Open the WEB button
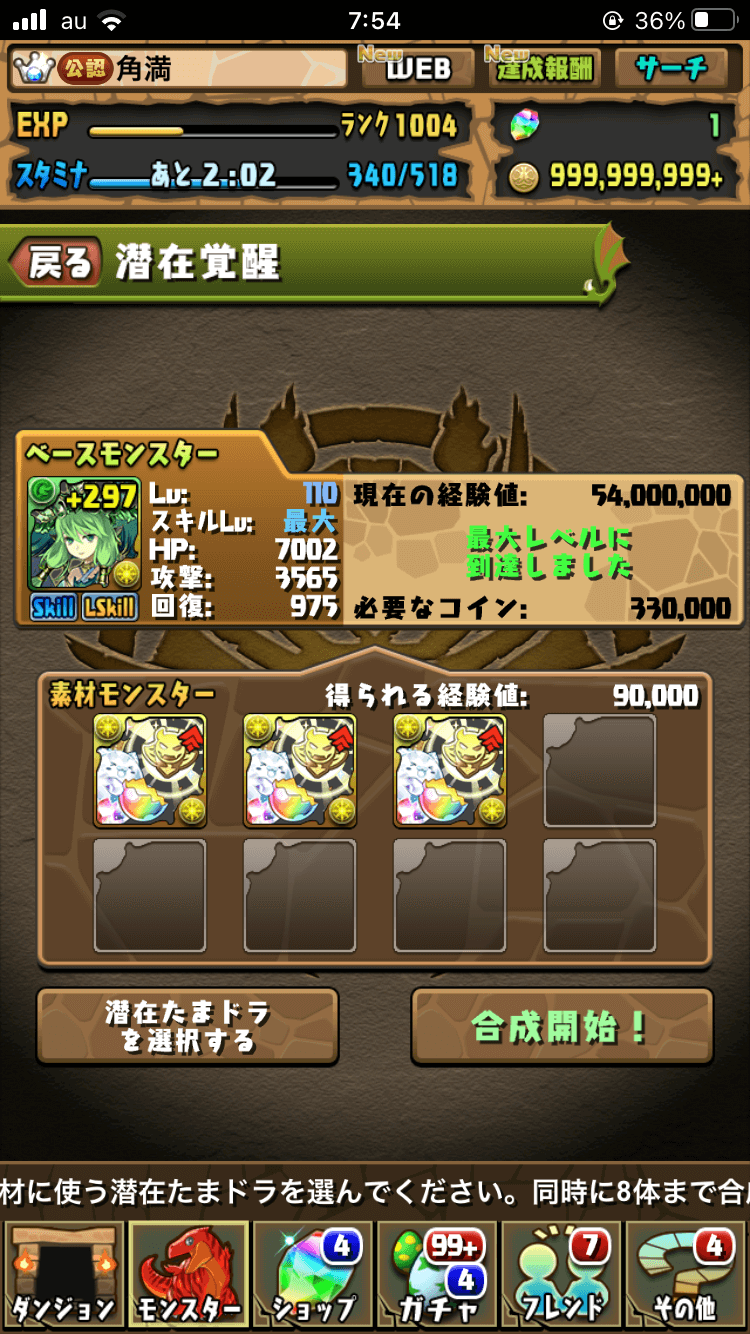The height and width of the screenshot is (1334, 750). 418,68
